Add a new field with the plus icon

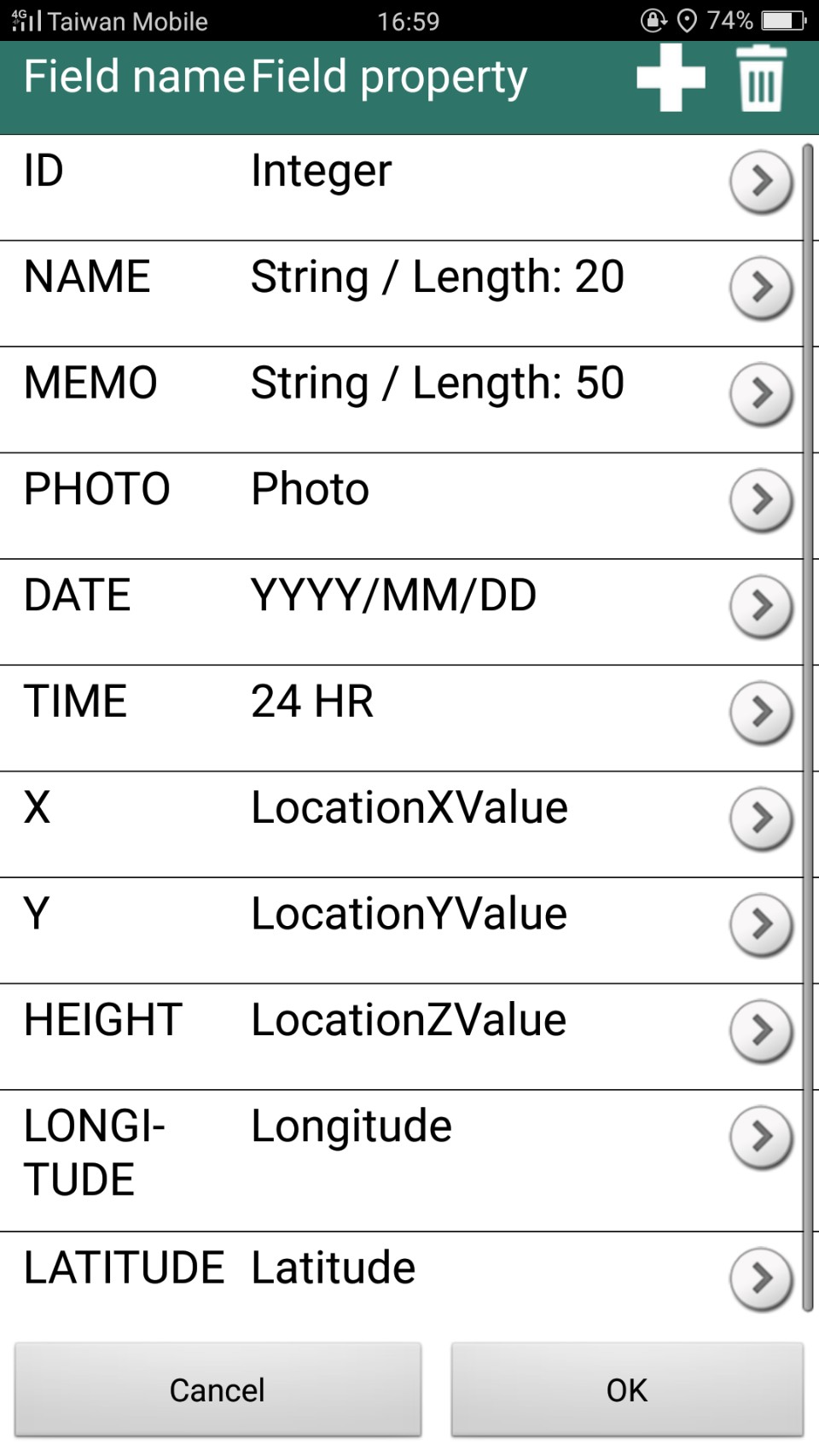[671, 78]
